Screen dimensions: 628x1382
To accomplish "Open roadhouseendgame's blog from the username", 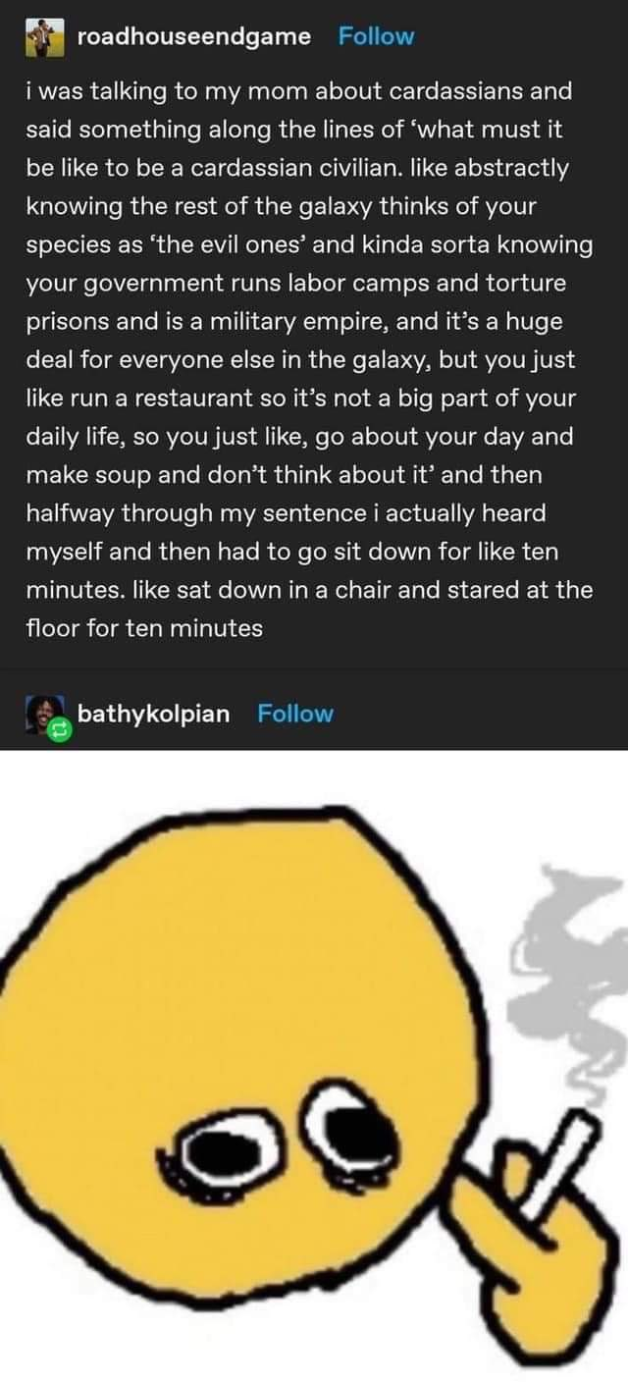I will 194,36.
